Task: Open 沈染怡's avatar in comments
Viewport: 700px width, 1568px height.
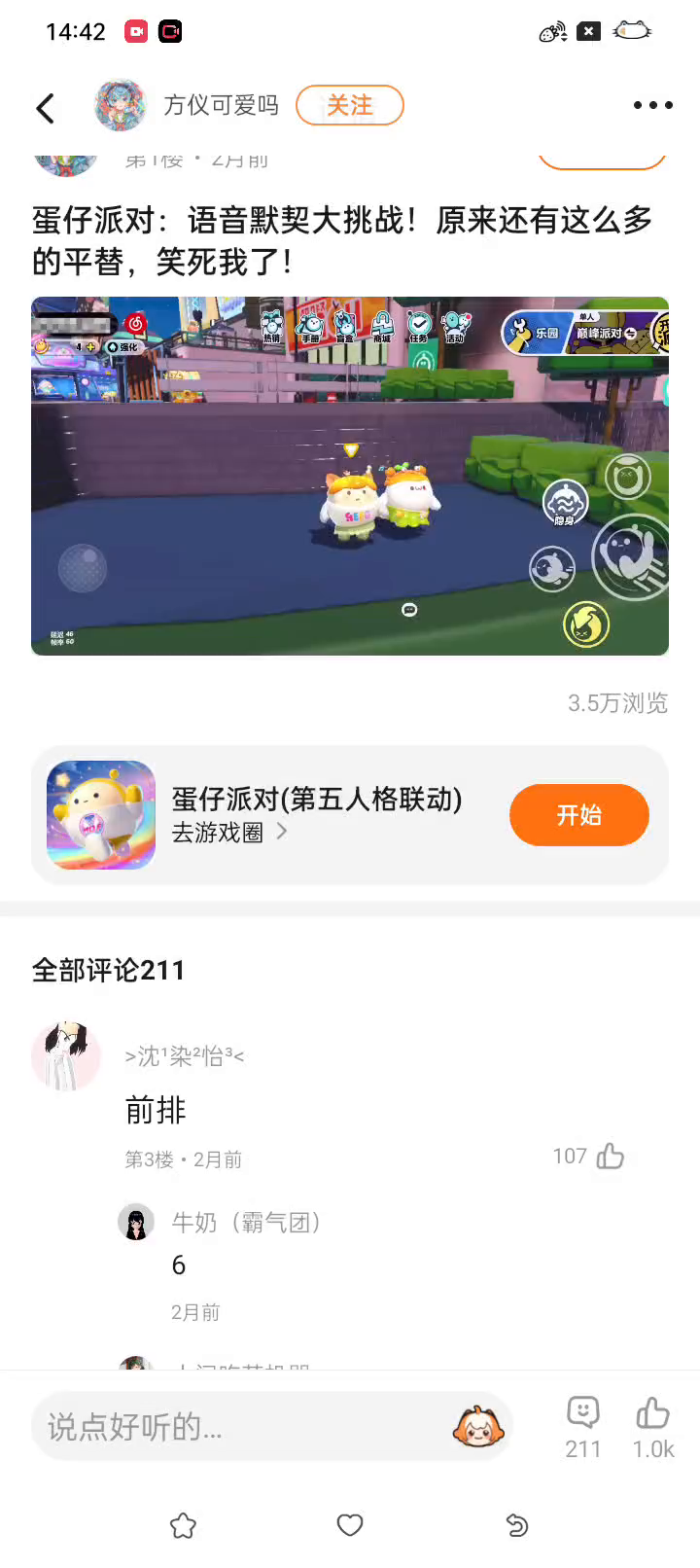Action: pyautogui.click(x=65, y=1055)
